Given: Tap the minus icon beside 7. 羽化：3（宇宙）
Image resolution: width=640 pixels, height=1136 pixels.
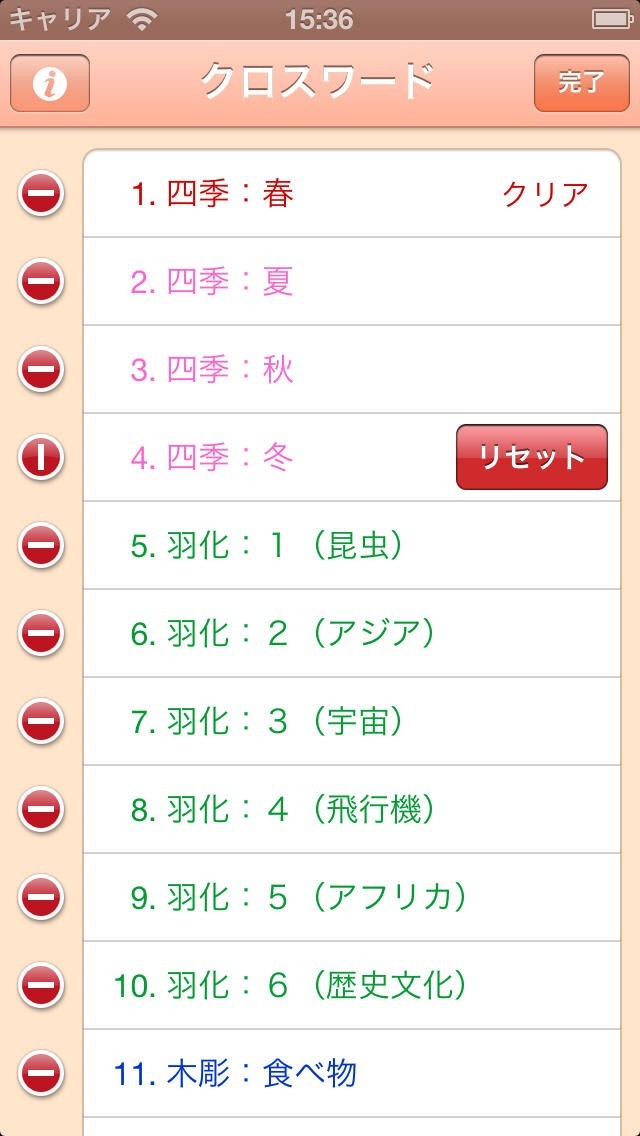Looking at the screenshot, I should [x=41, y=722].
